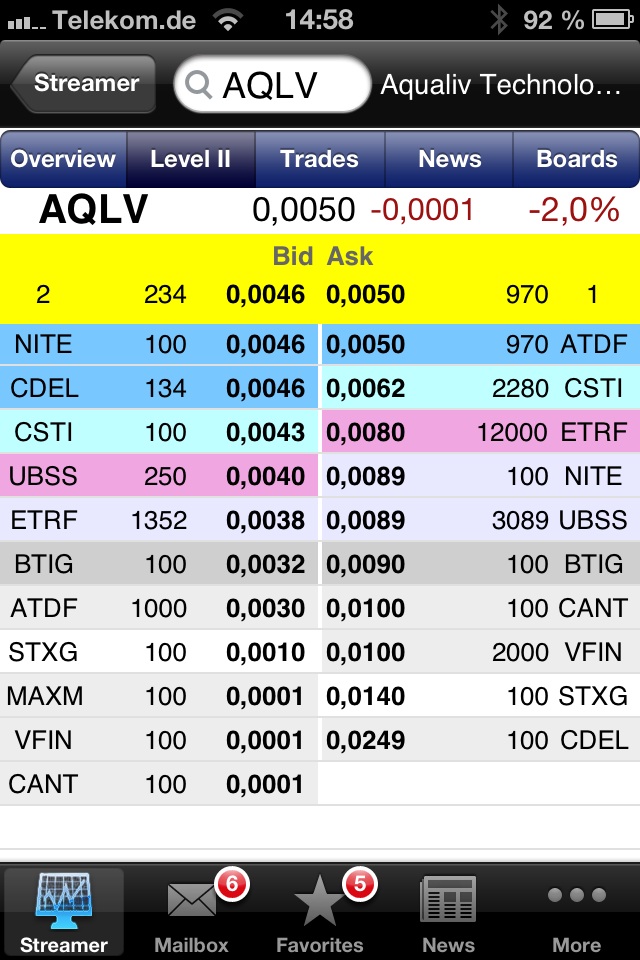Open the Trades tab
Viewport: 640px width, 960px height.
pyautogui.click(x=319, y=159)
